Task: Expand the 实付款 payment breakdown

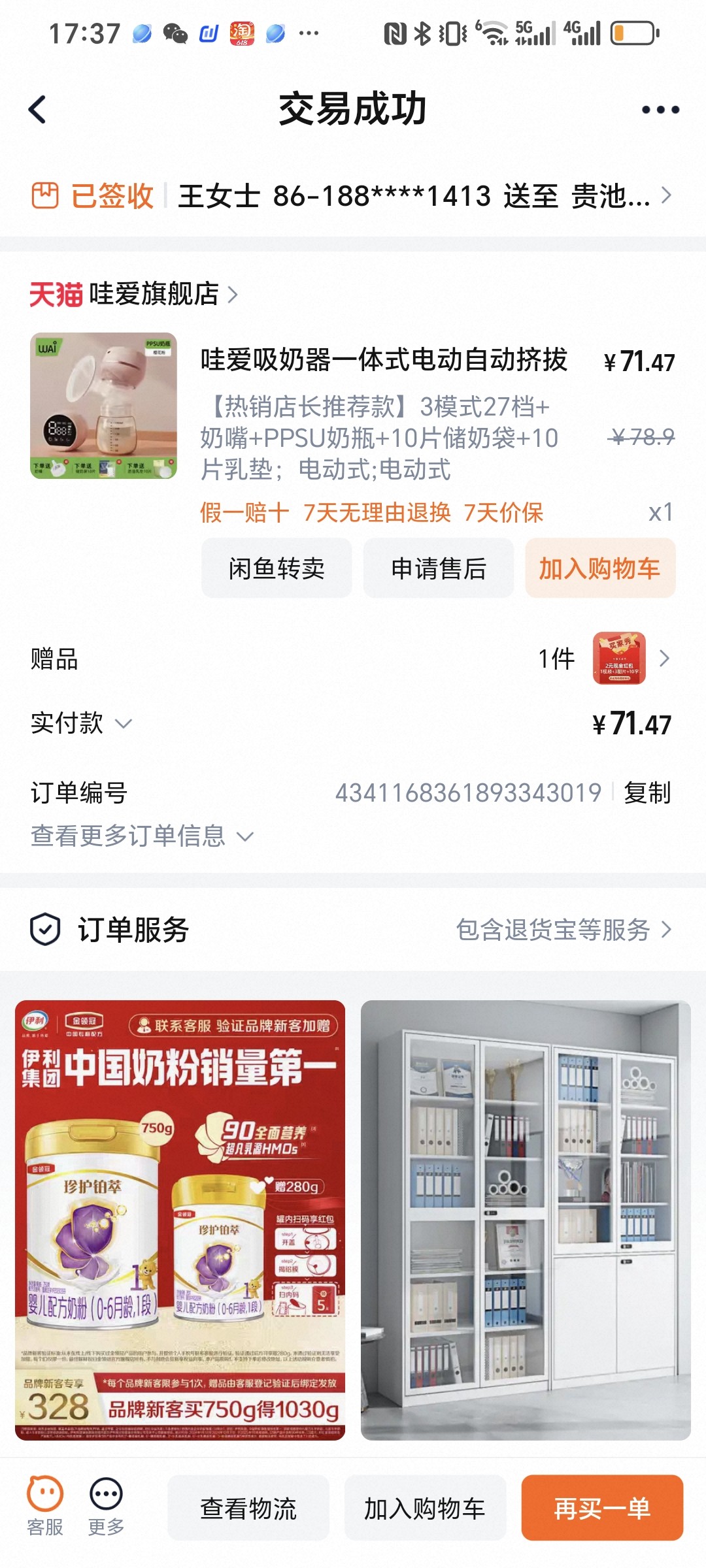Action: point(82,724)
